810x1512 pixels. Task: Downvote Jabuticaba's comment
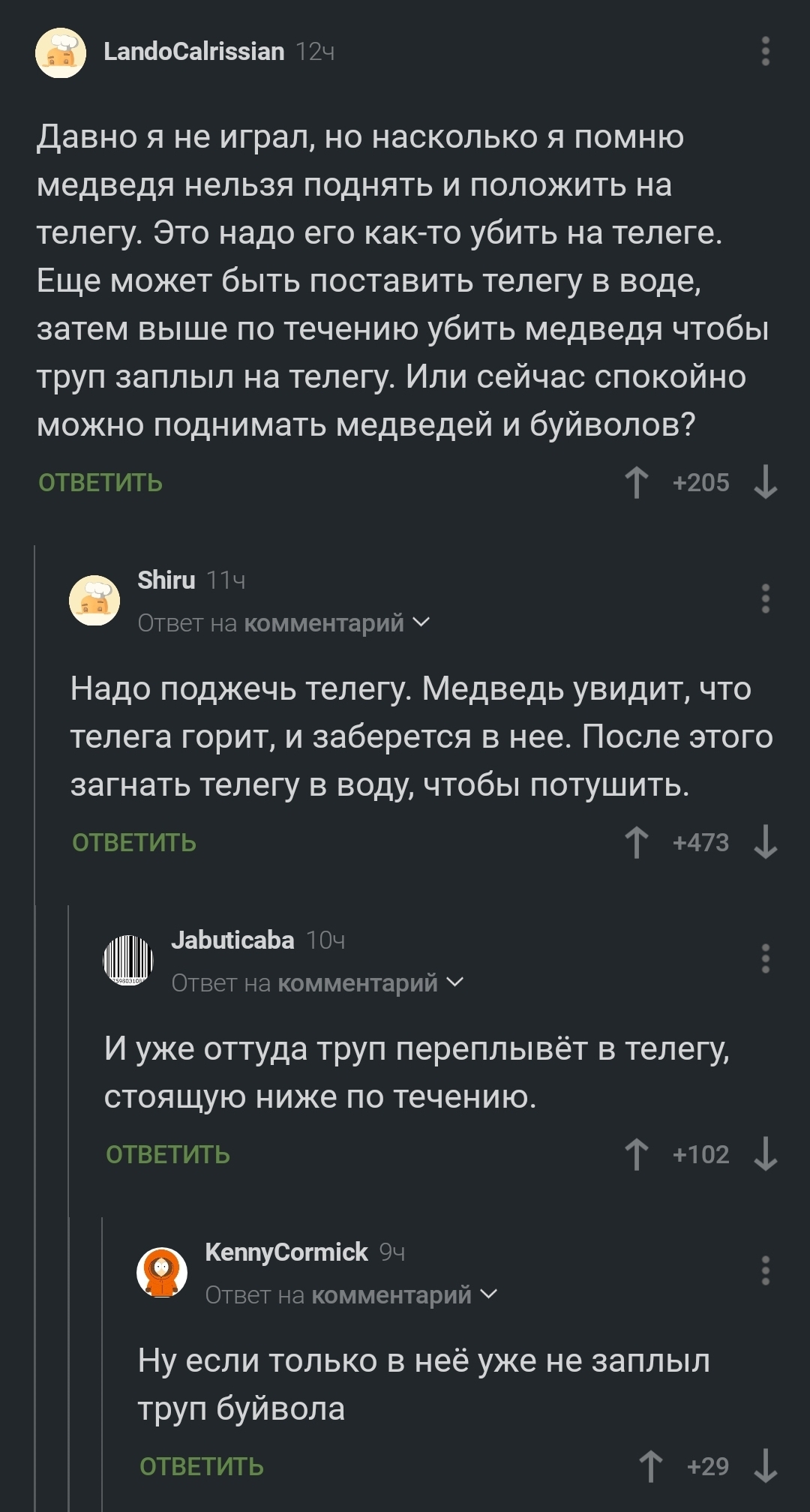[x=765, y=1154]
